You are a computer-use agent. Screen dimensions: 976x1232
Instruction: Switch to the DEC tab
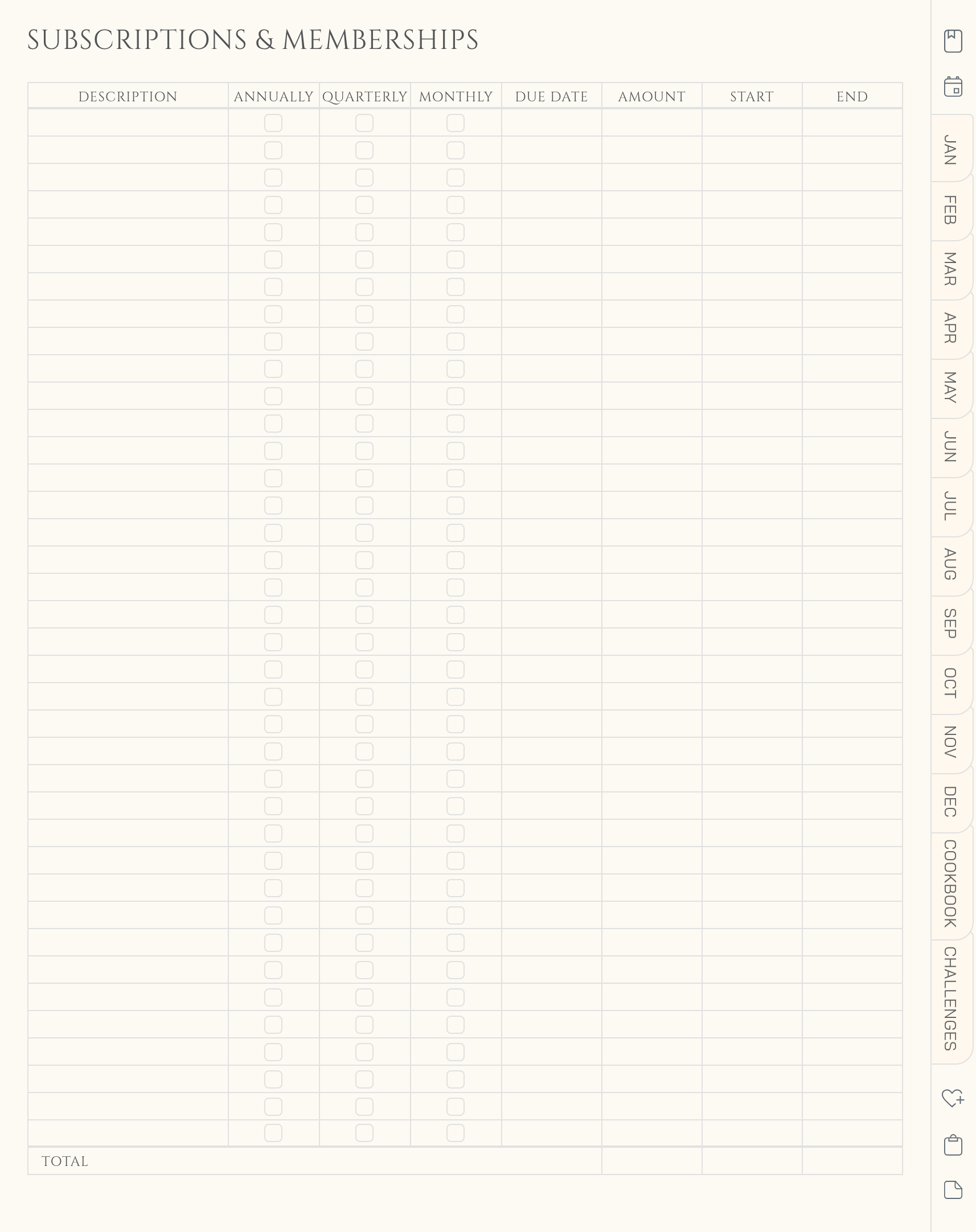950,802
